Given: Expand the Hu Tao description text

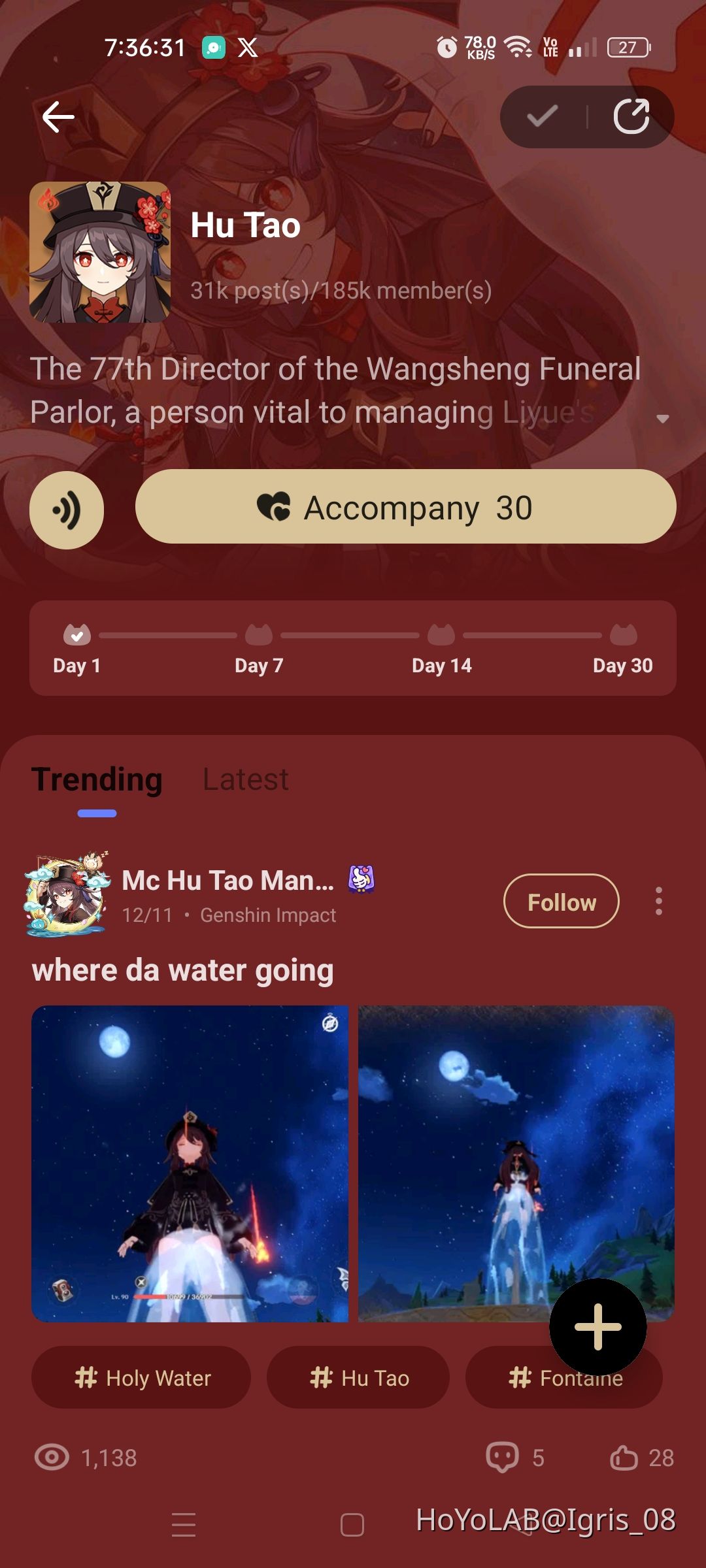Looking at the screenshot, I should [662, 418].
